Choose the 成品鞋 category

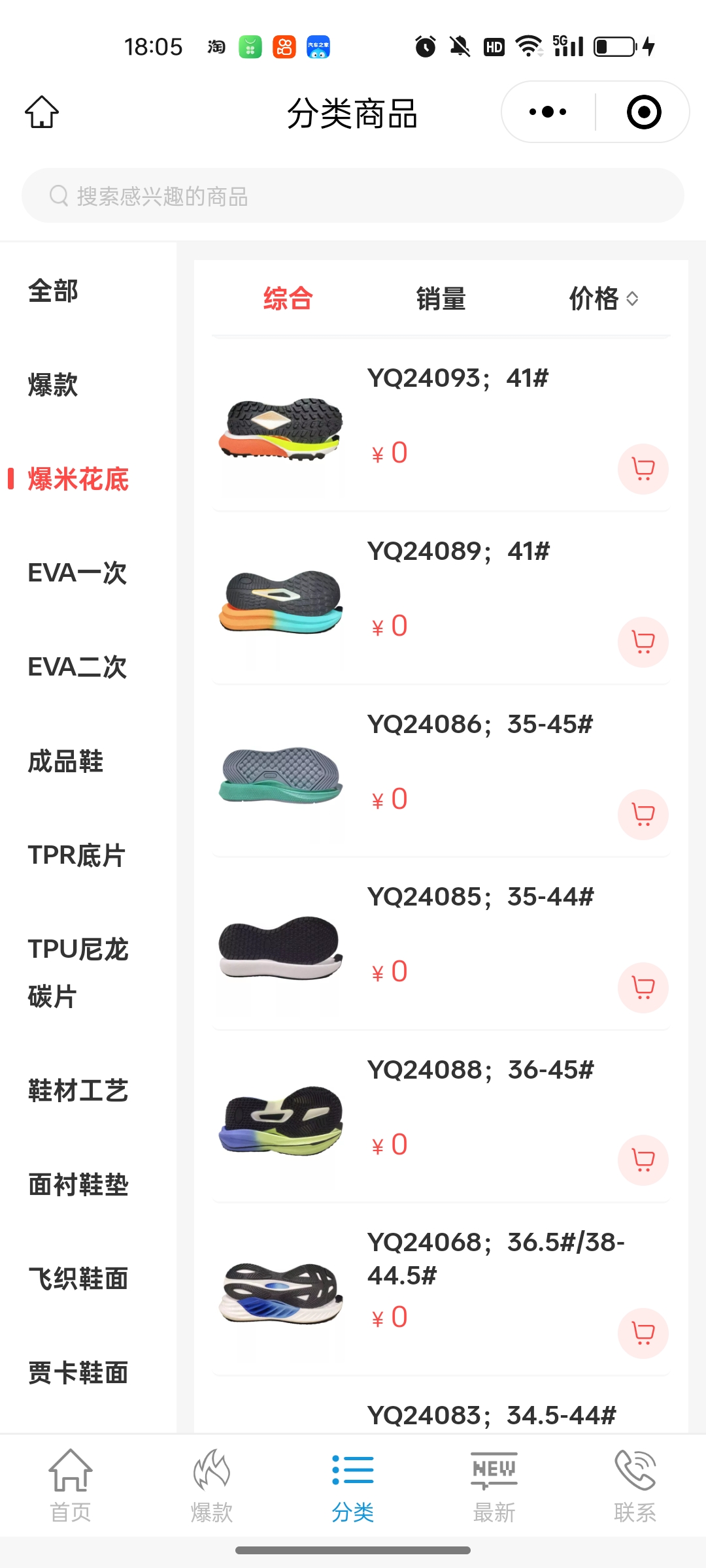coord(65,762)
